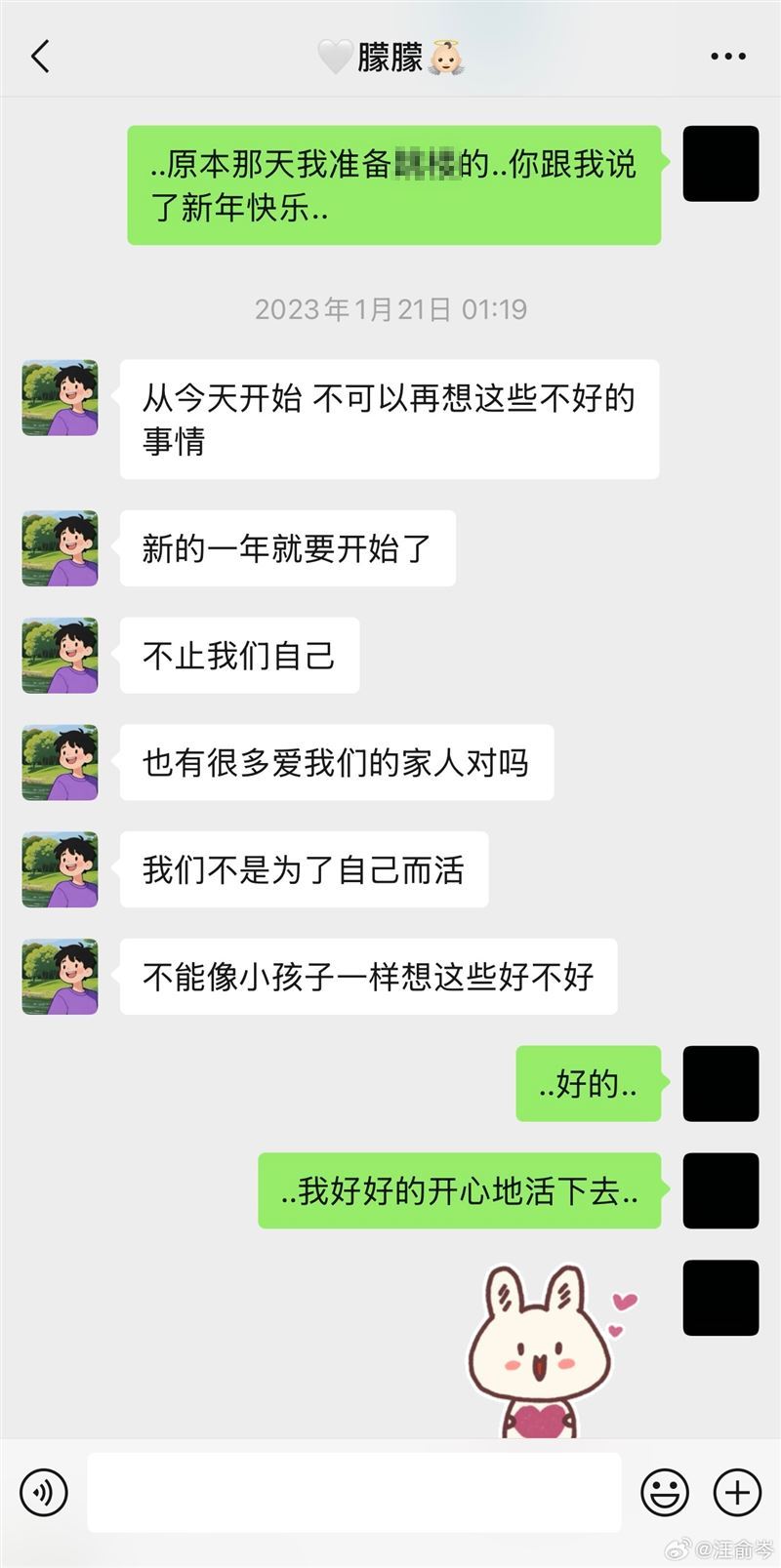
Task: Open the voice message input icon
Action: (x=43, y=1493)
